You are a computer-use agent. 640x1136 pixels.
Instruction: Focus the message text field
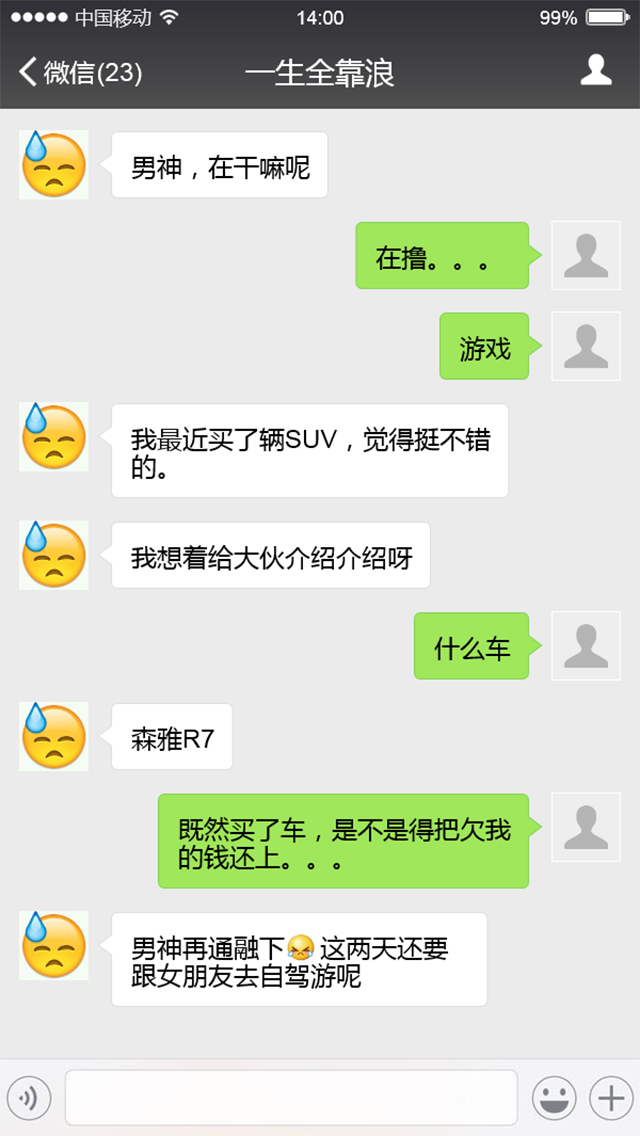tap(291, 1098)
